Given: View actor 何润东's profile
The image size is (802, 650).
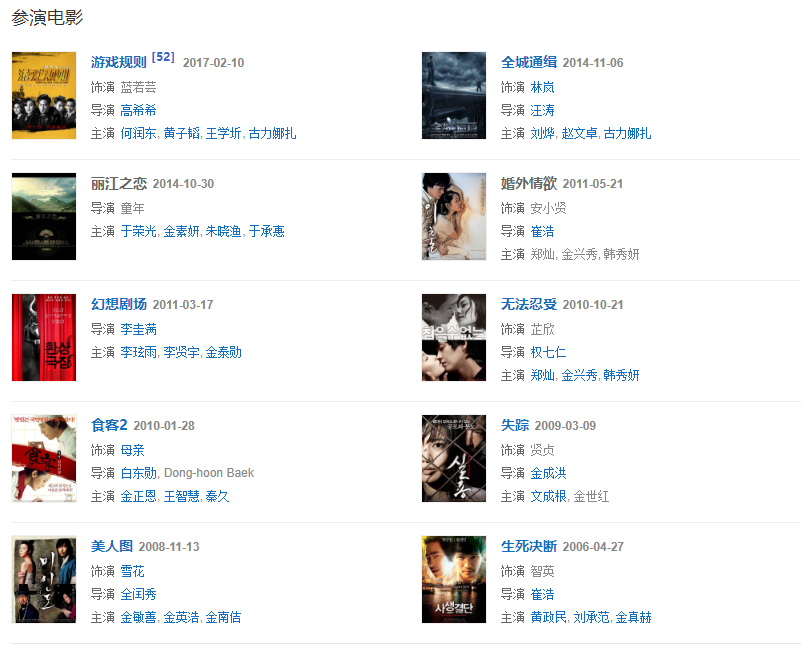Looking at the screenshot, I should click(x=138, y=133).
